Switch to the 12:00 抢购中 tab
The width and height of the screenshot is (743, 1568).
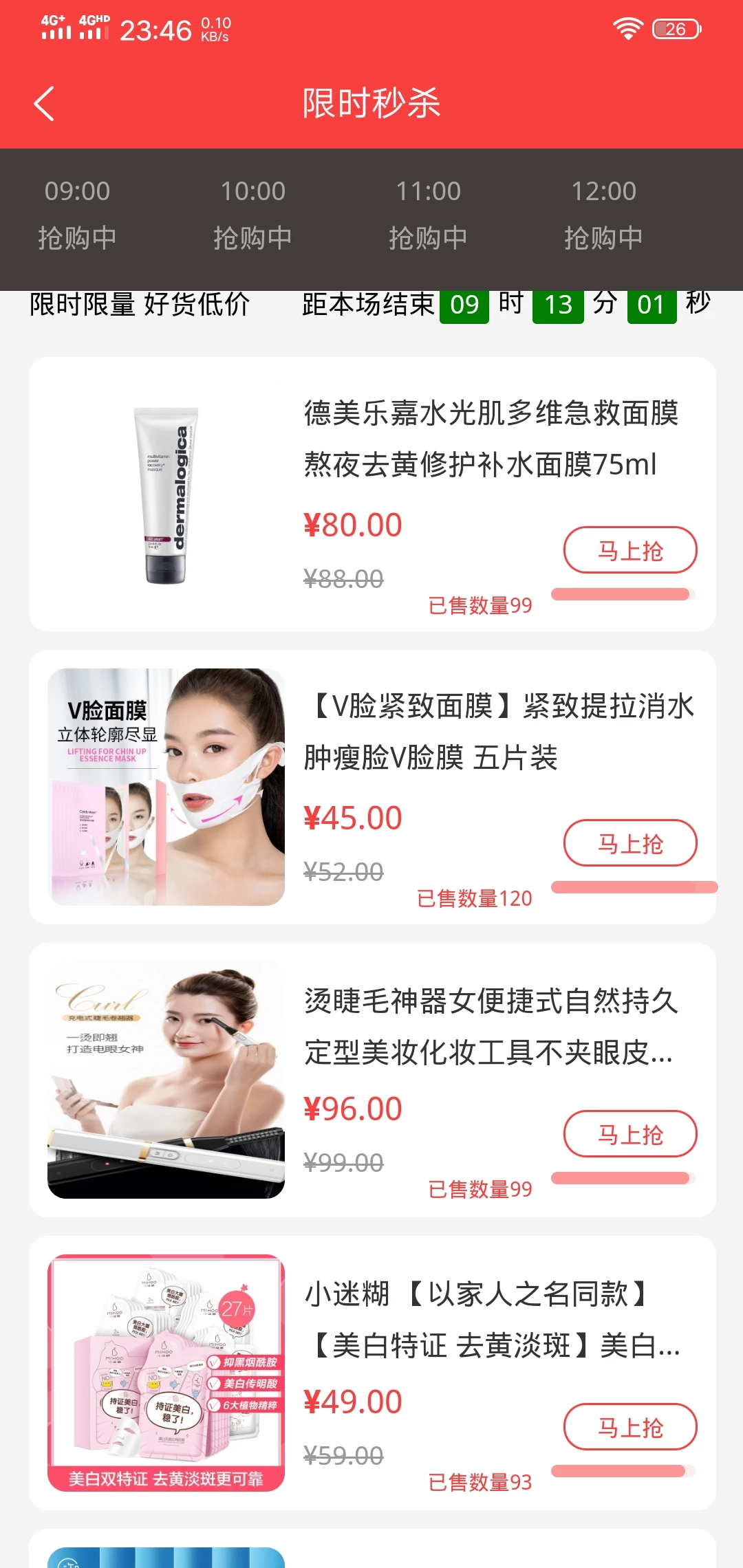[x=603, y=214]
